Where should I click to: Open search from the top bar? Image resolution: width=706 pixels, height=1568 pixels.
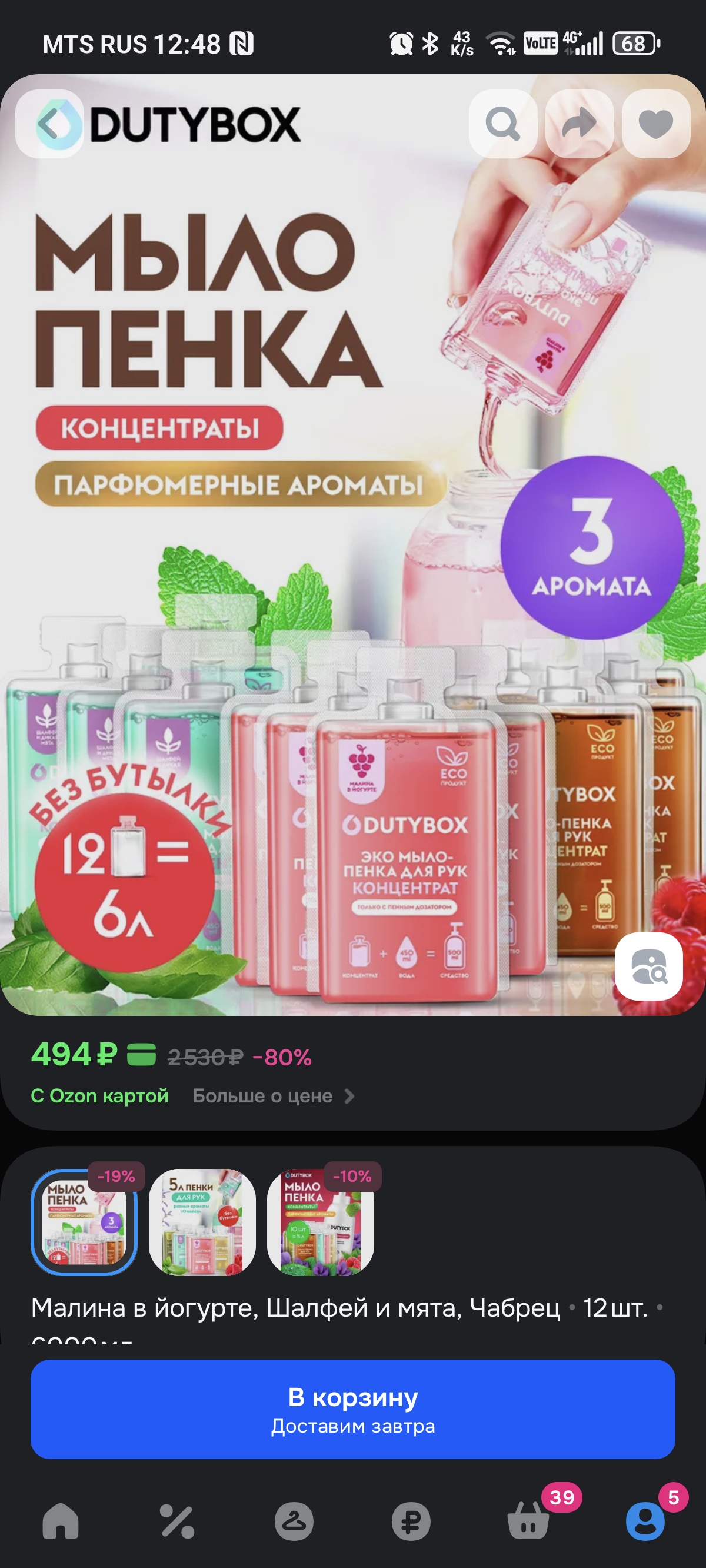(502, 124)
